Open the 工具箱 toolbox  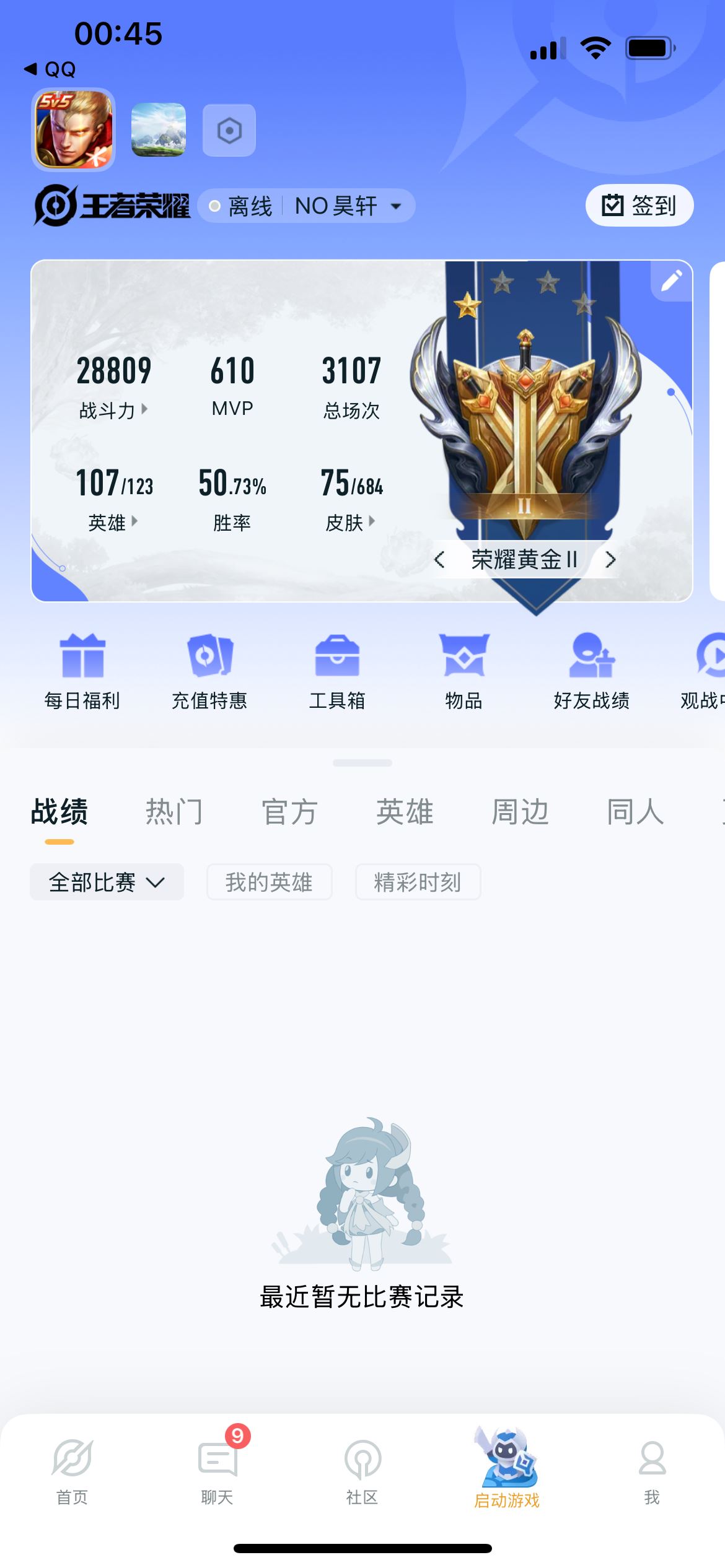(336, 671)
